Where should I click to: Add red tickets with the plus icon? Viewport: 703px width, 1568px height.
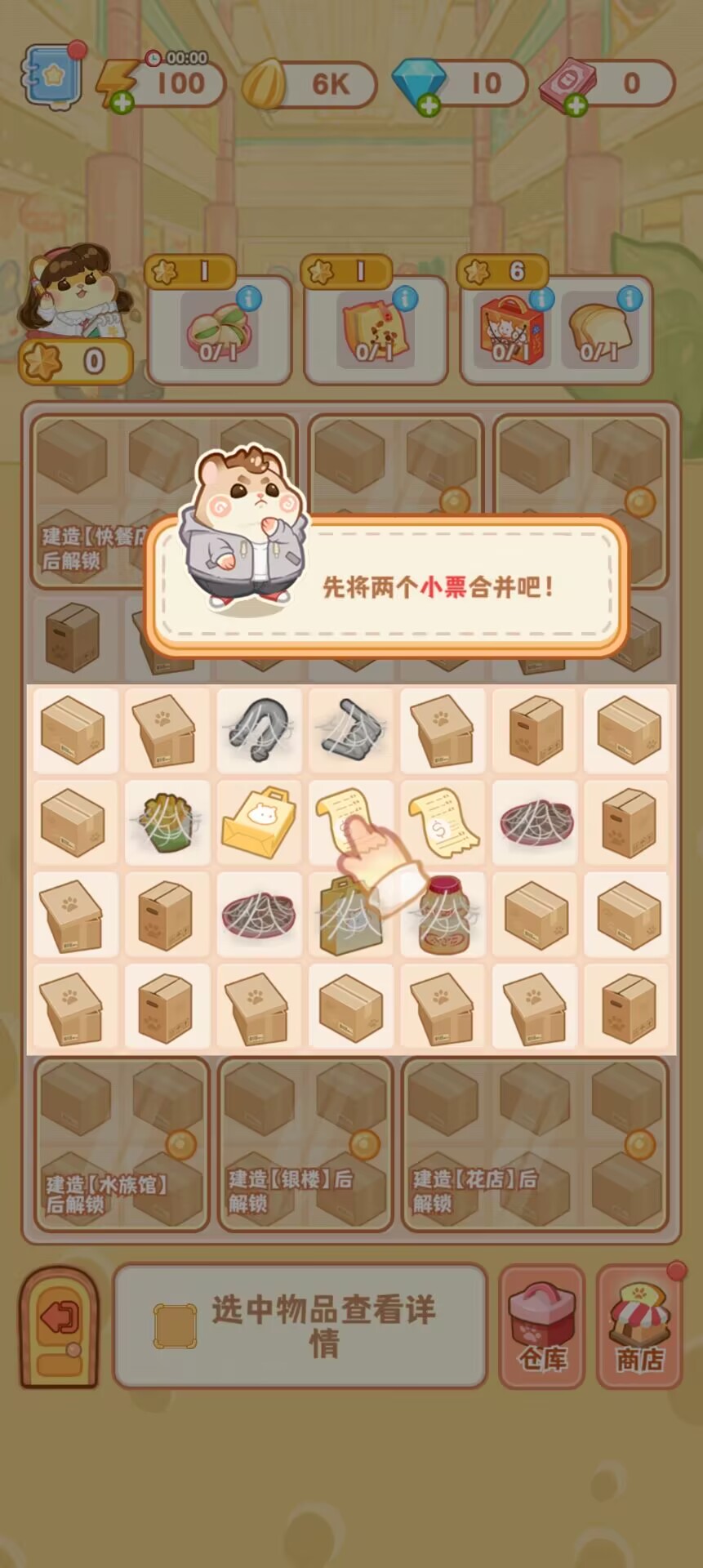[576, 105]
